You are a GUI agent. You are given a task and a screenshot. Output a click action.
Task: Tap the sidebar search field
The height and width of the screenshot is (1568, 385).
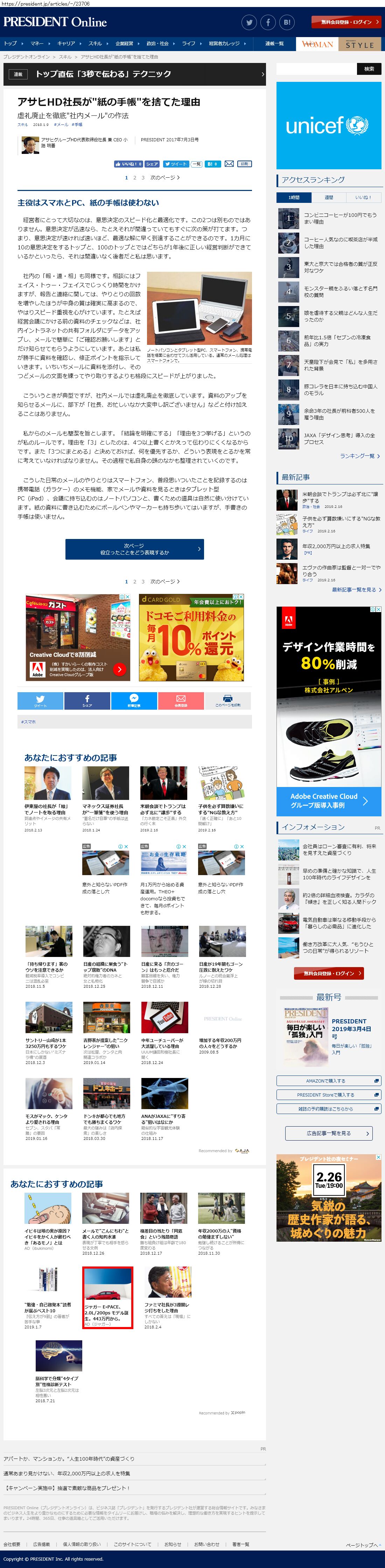pyautogui.click(x=316, y=69)
